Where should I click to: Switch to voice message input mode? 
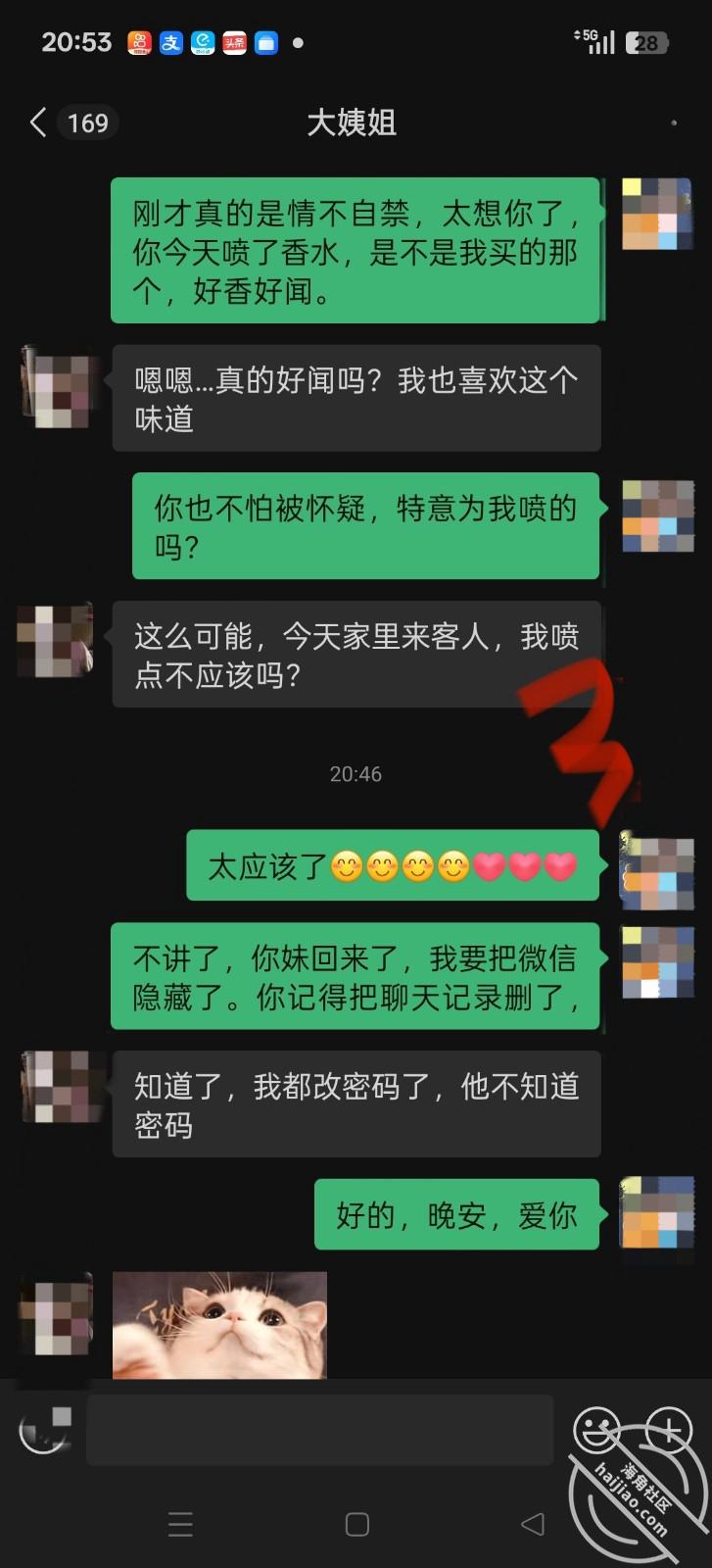[x=42, y=1431]
